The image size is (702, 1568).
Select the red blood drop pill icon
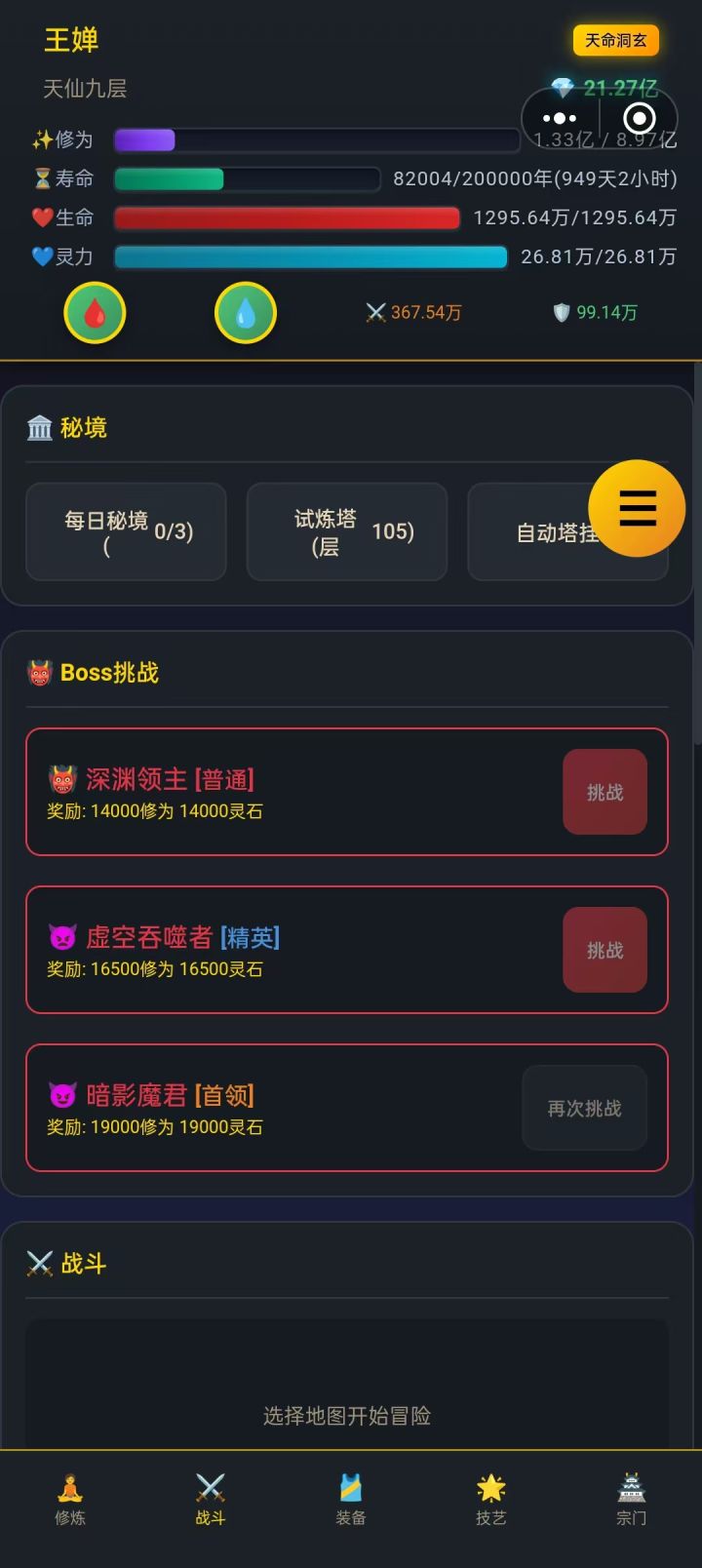coord(95,312)
